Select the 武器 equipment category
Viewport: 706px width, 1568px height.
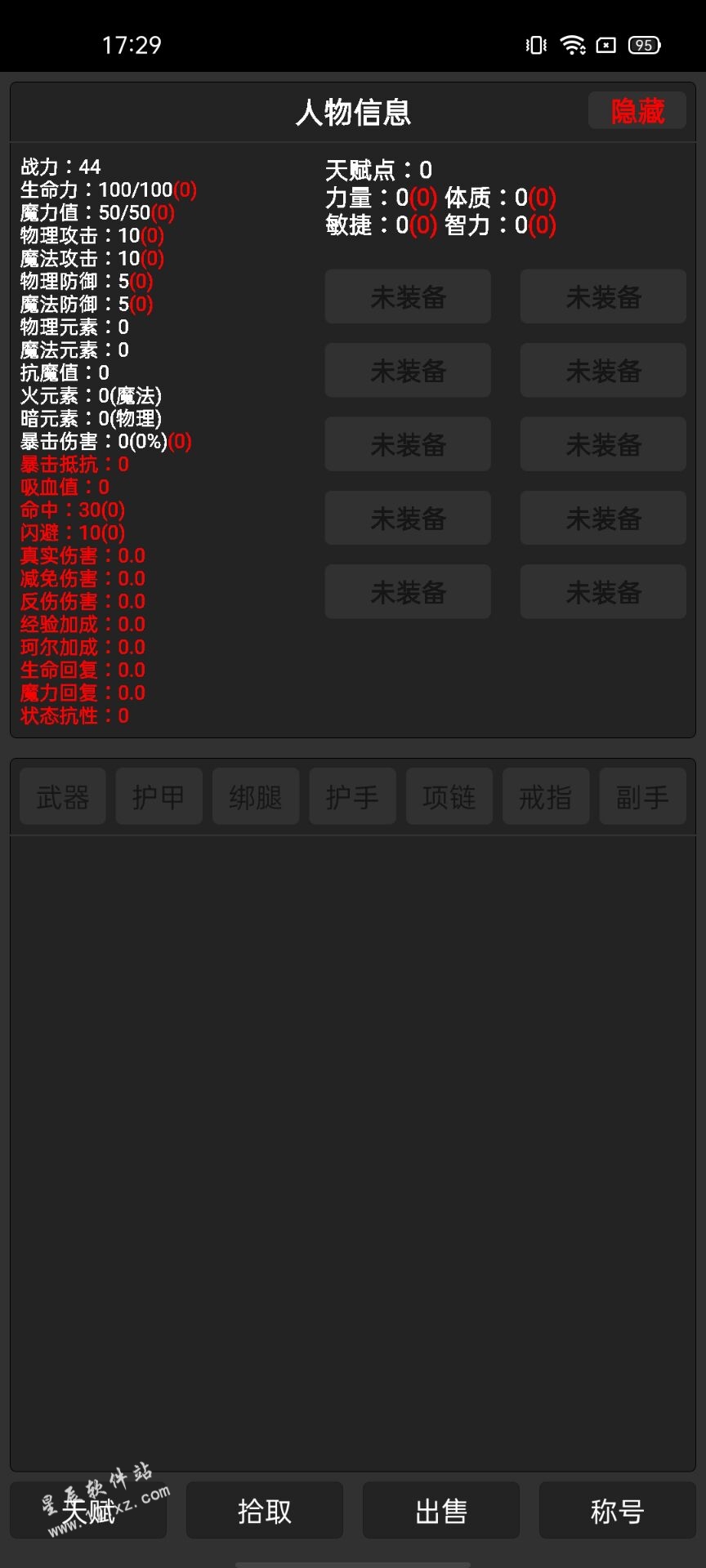pos(63,796)
